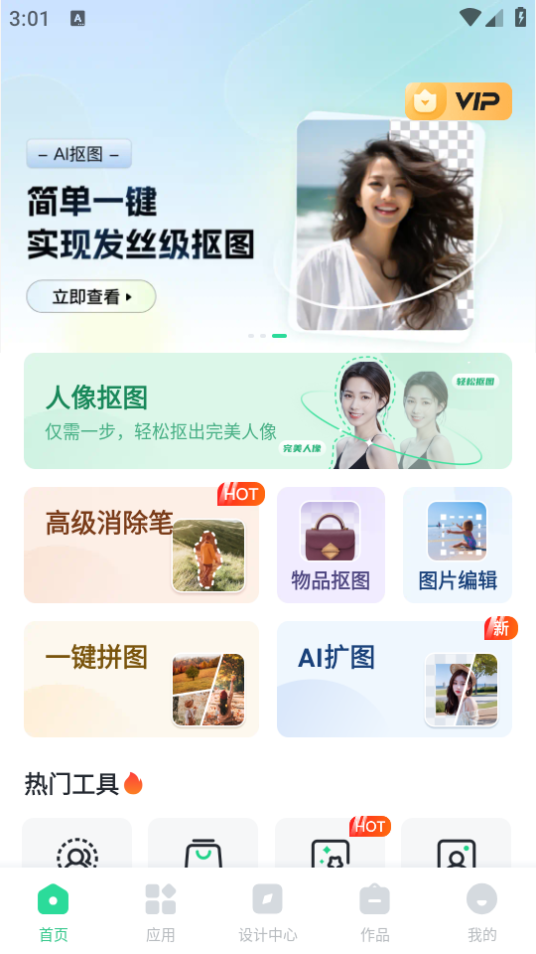Viewport: 536px width, 954px height.
Task: Tap the 立即查看 button on banner
Action: 91,296
